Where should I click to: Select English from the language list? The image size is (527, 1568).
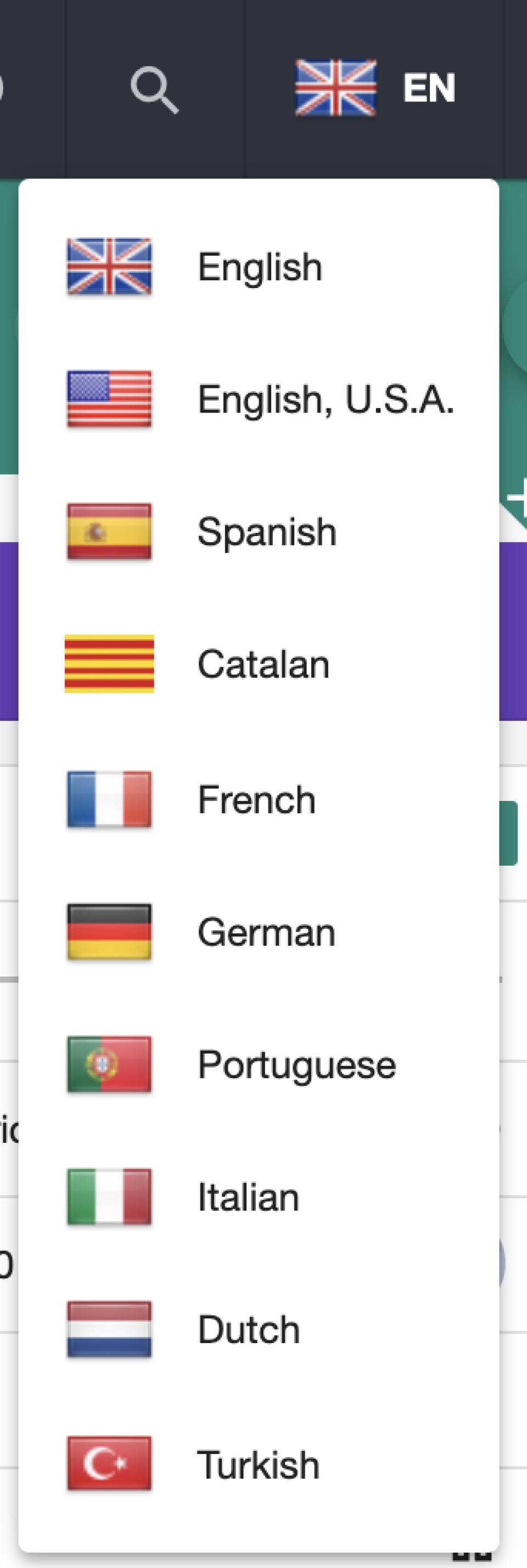coord(260,267)
